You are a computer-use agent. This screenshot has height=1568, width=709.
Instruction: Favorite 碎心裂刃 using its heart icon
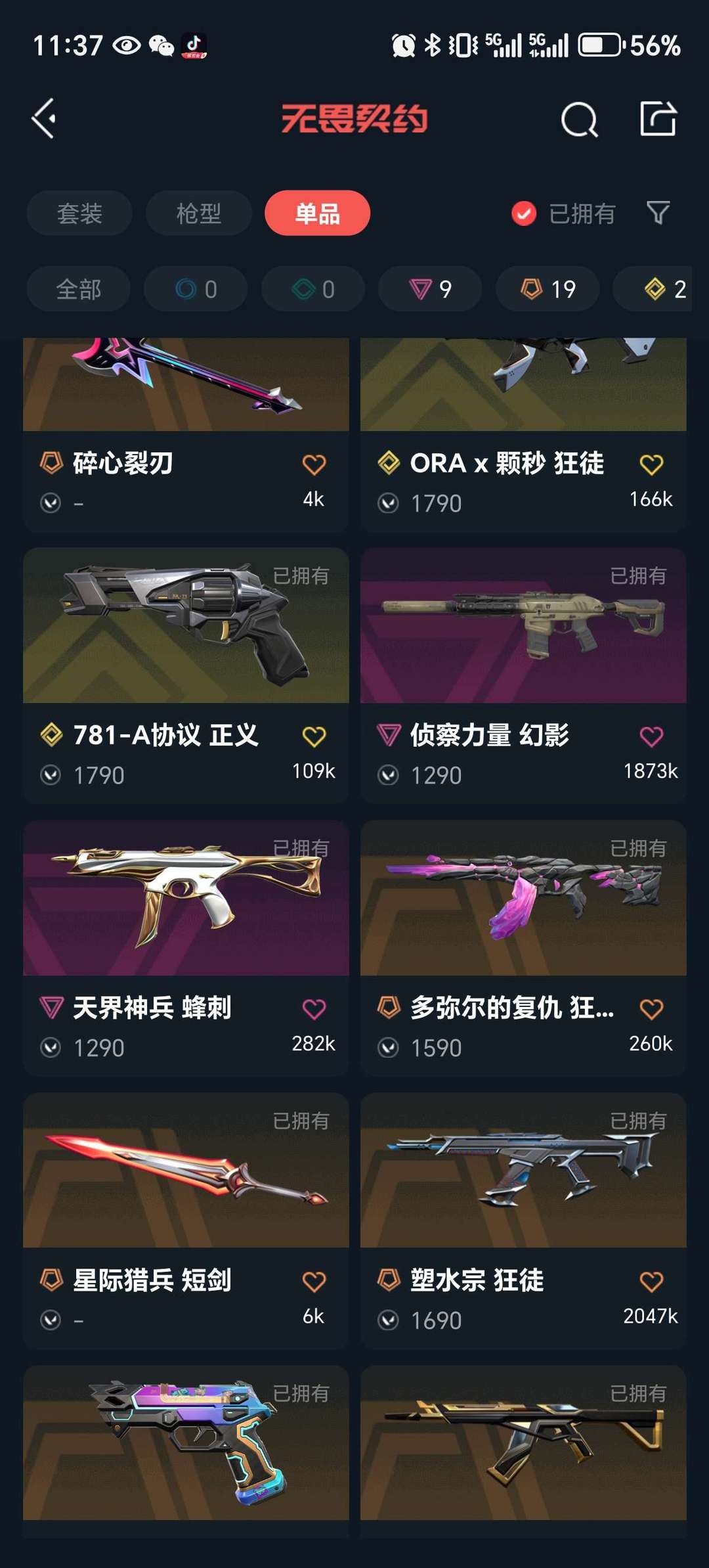click(x=312, y=463)
